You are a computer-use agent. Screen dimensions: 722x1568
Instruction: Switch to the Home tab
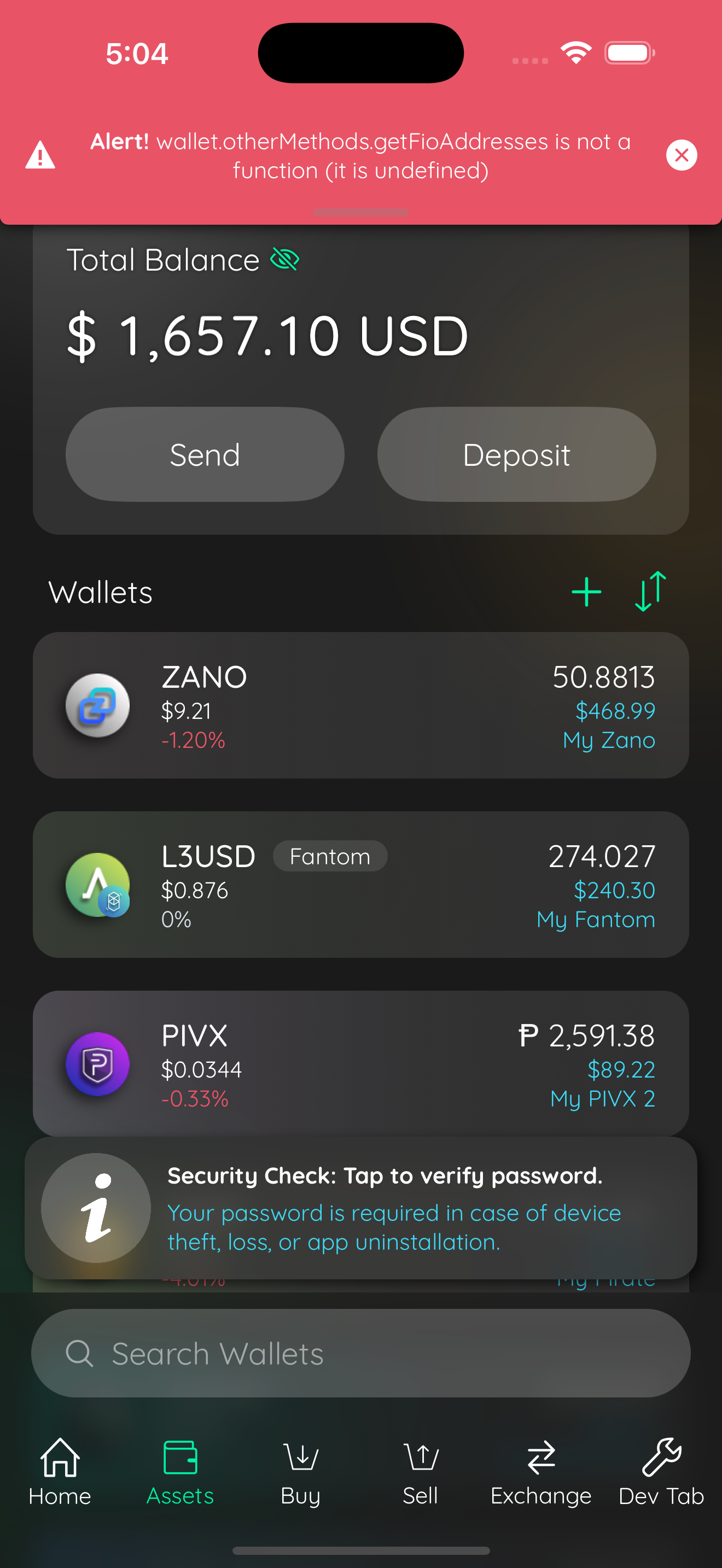click(x=60, y=1472)
